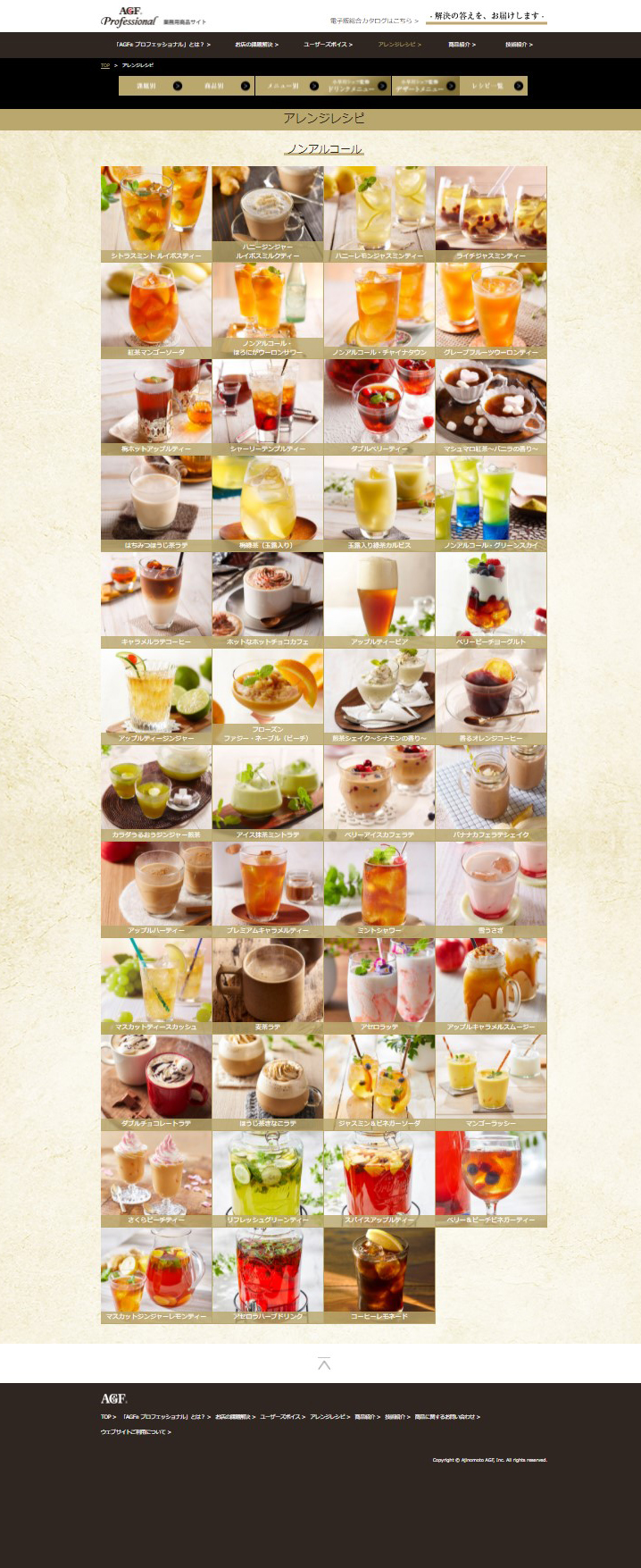
Task: Select 商品紹介 in the top navigation
Action: tap(462, 45)
